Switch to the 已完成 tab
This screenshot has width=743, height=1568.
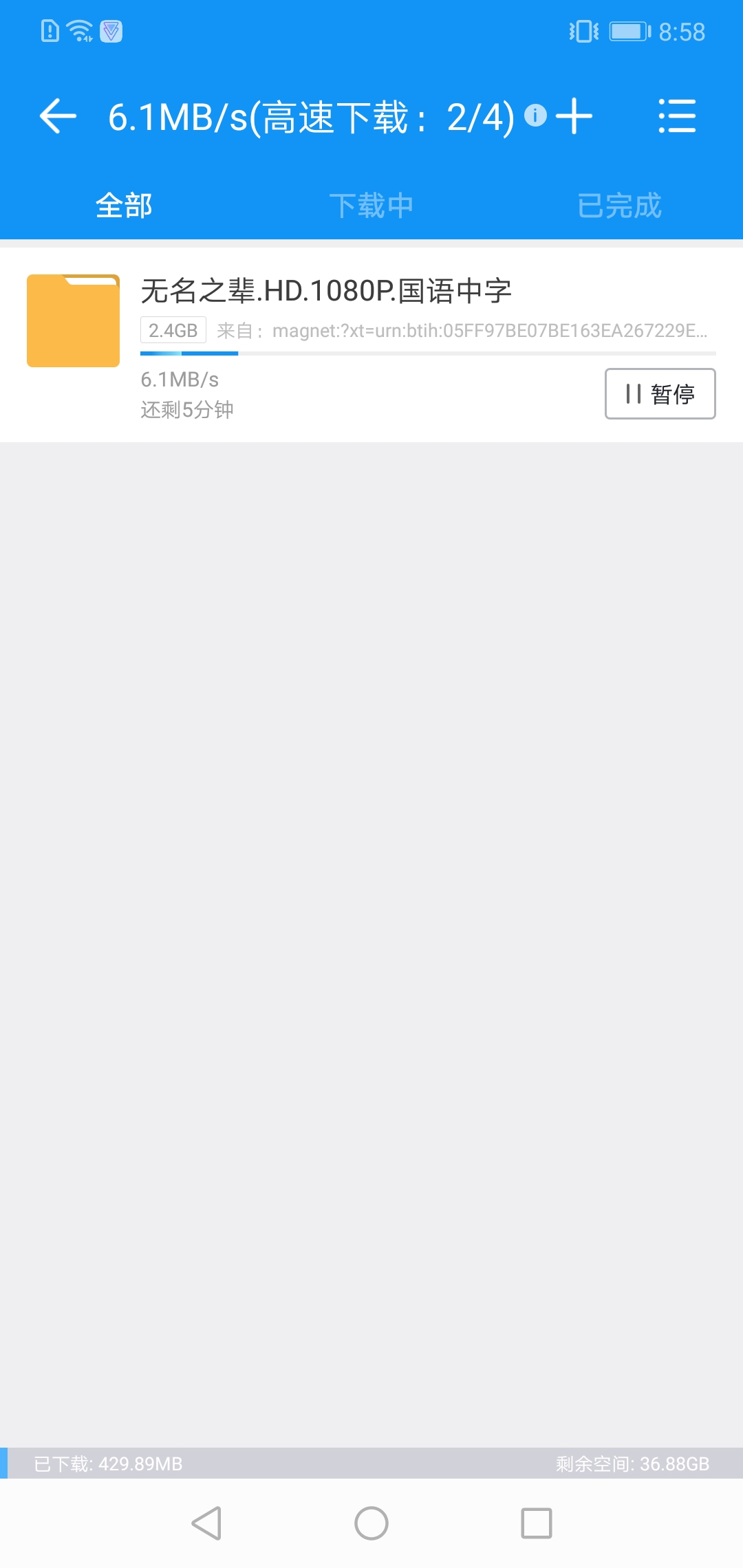(619, 205)
